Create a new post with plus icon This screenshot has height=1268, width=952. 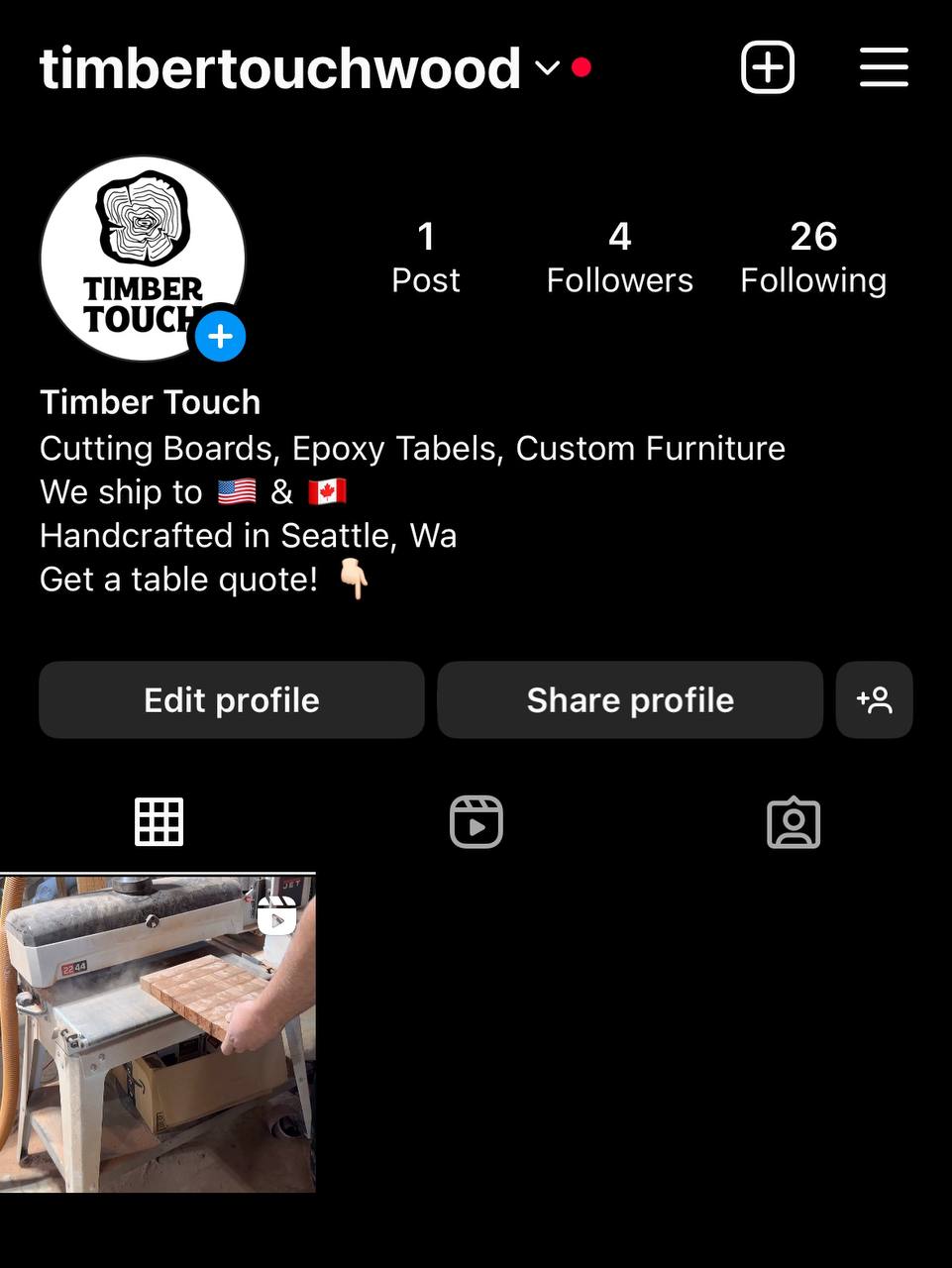(x=768, y=67)
